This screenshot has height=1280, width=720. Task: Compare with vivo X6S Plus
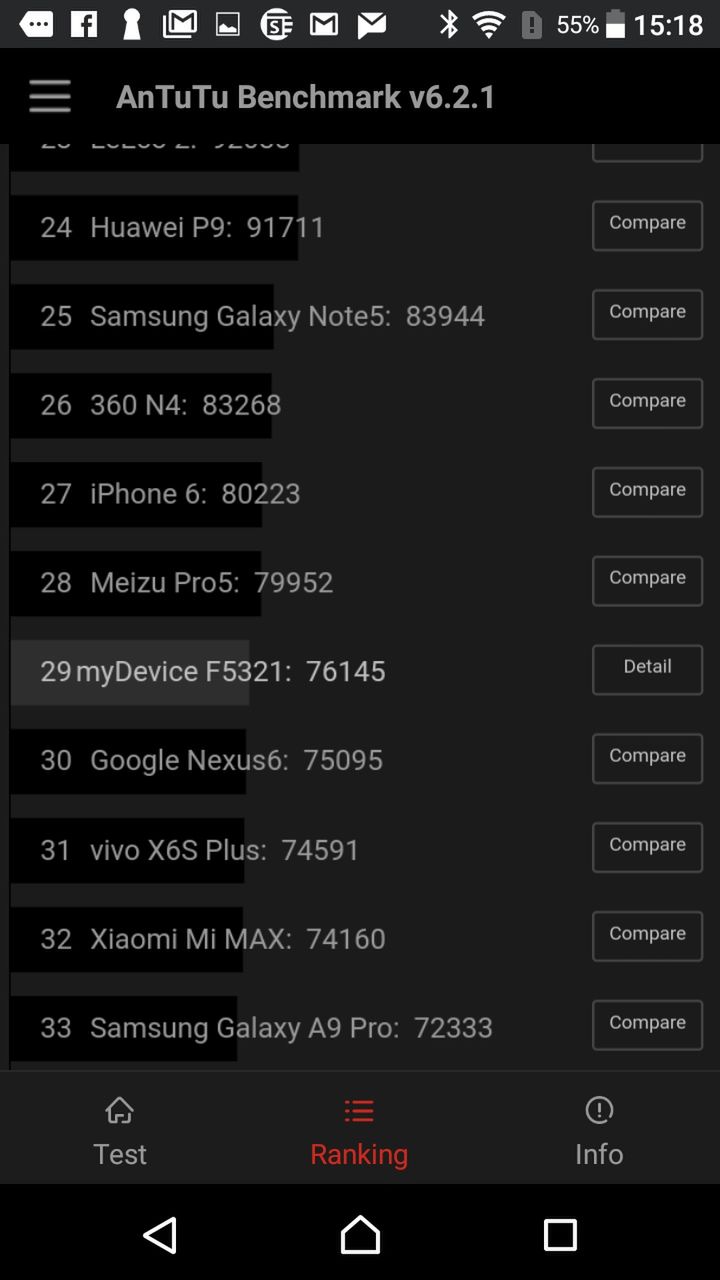tap(647, 847)
